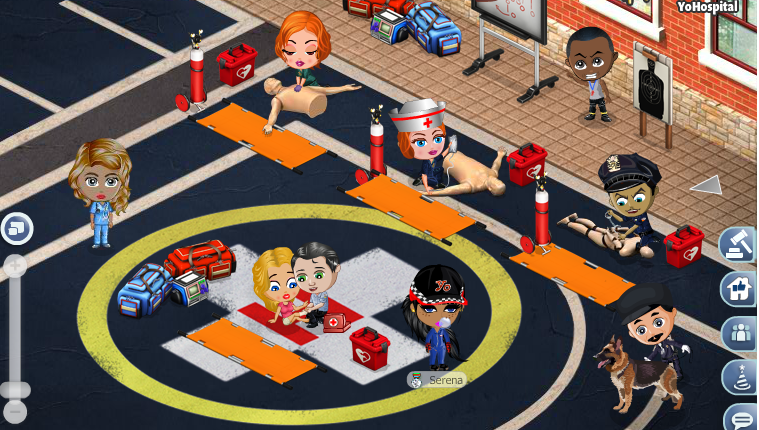The image size is (759, 430).
Task: Open the chat speech bubble icon
Action: pos(741,418)
